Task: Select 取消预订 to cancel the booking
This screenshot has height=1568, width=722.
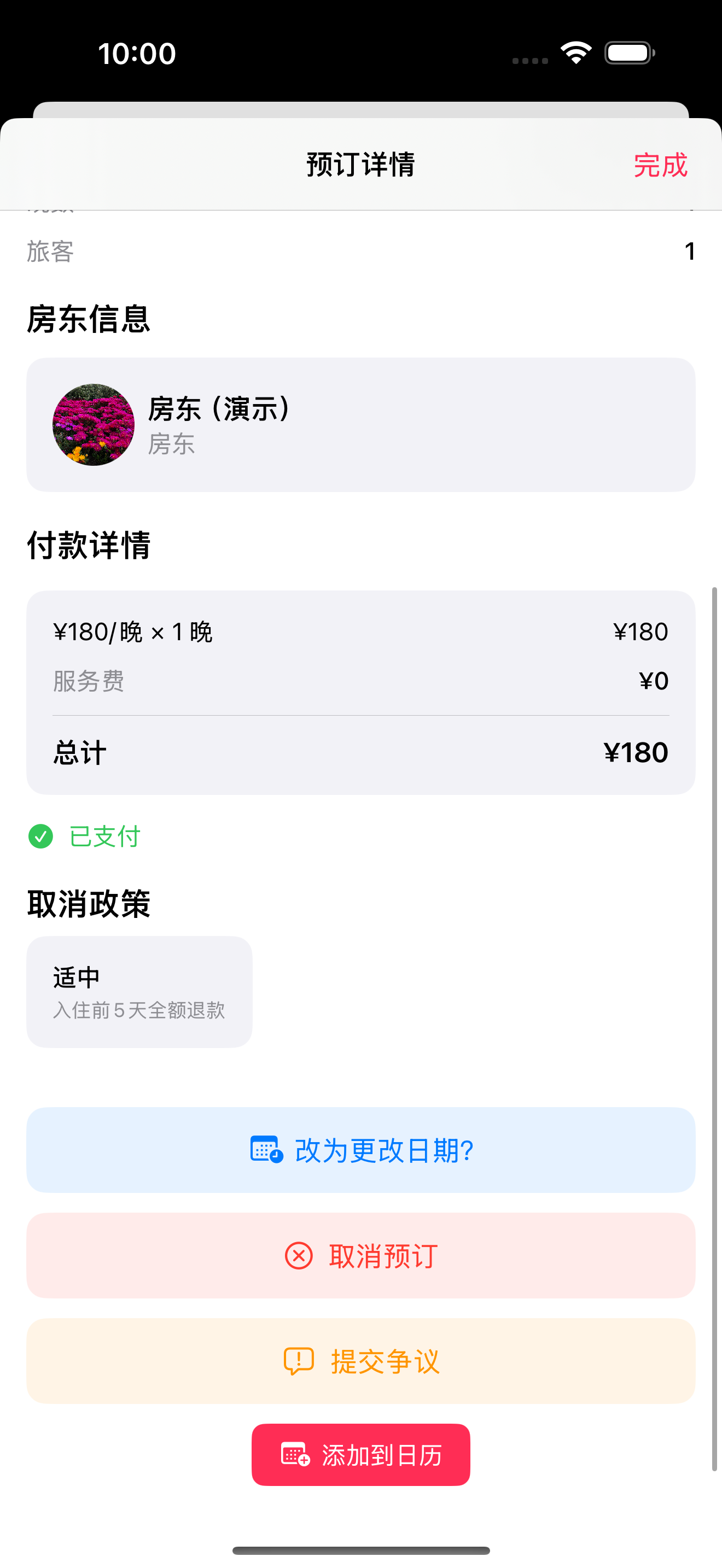Action: 360,1256
